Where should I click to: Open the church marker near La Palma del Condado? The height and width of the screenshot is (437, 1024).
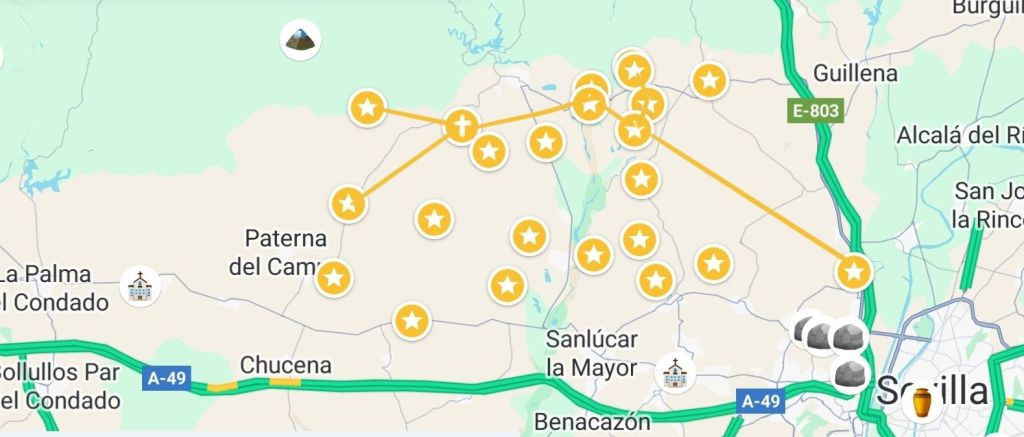(139, 286)
